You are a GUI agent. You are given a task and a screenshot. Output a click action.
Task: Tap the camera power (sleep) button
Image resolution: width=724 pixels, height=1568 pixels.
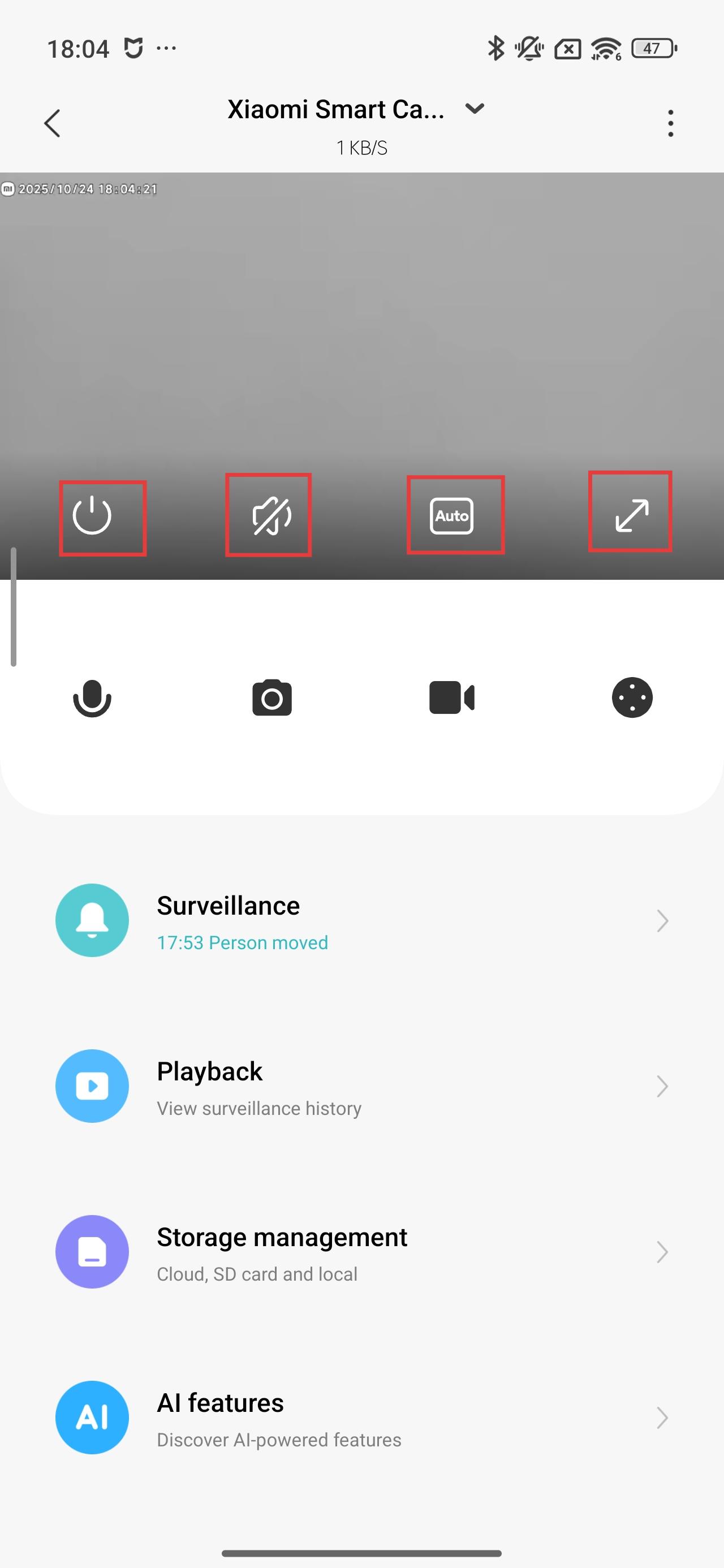click(x=92, y=515)
